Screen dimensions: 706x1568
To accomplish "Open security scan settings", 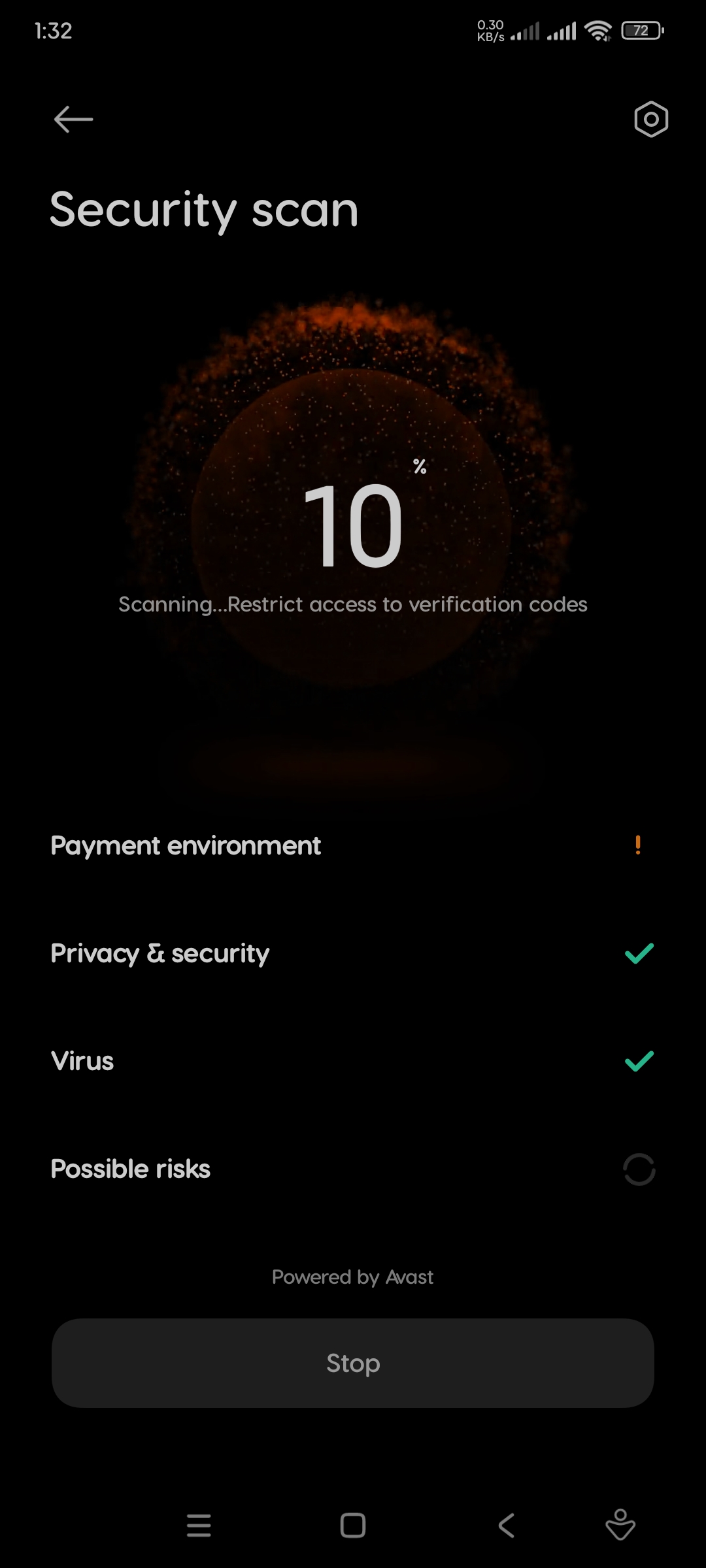I will 651,120.
